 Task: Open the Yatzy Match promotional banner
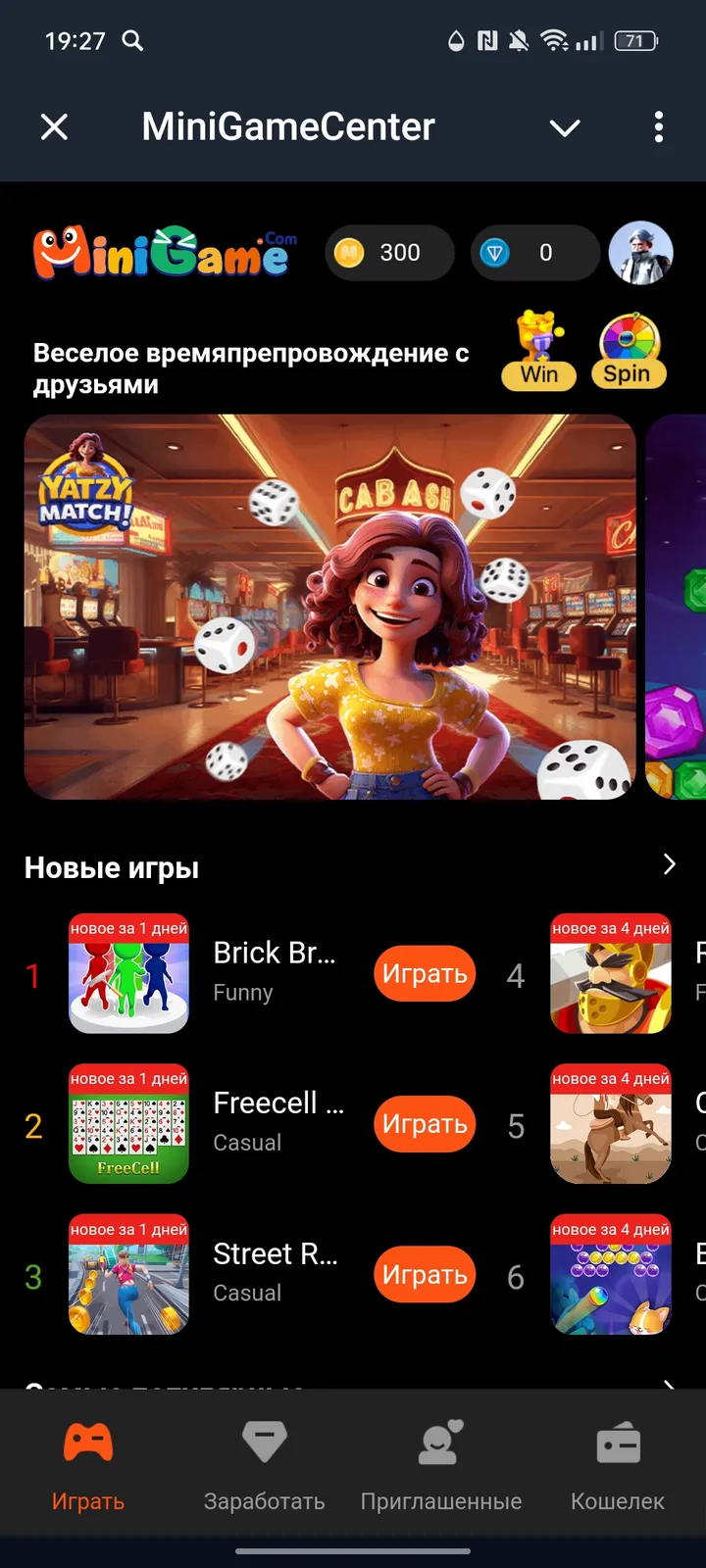click(330, 608)
